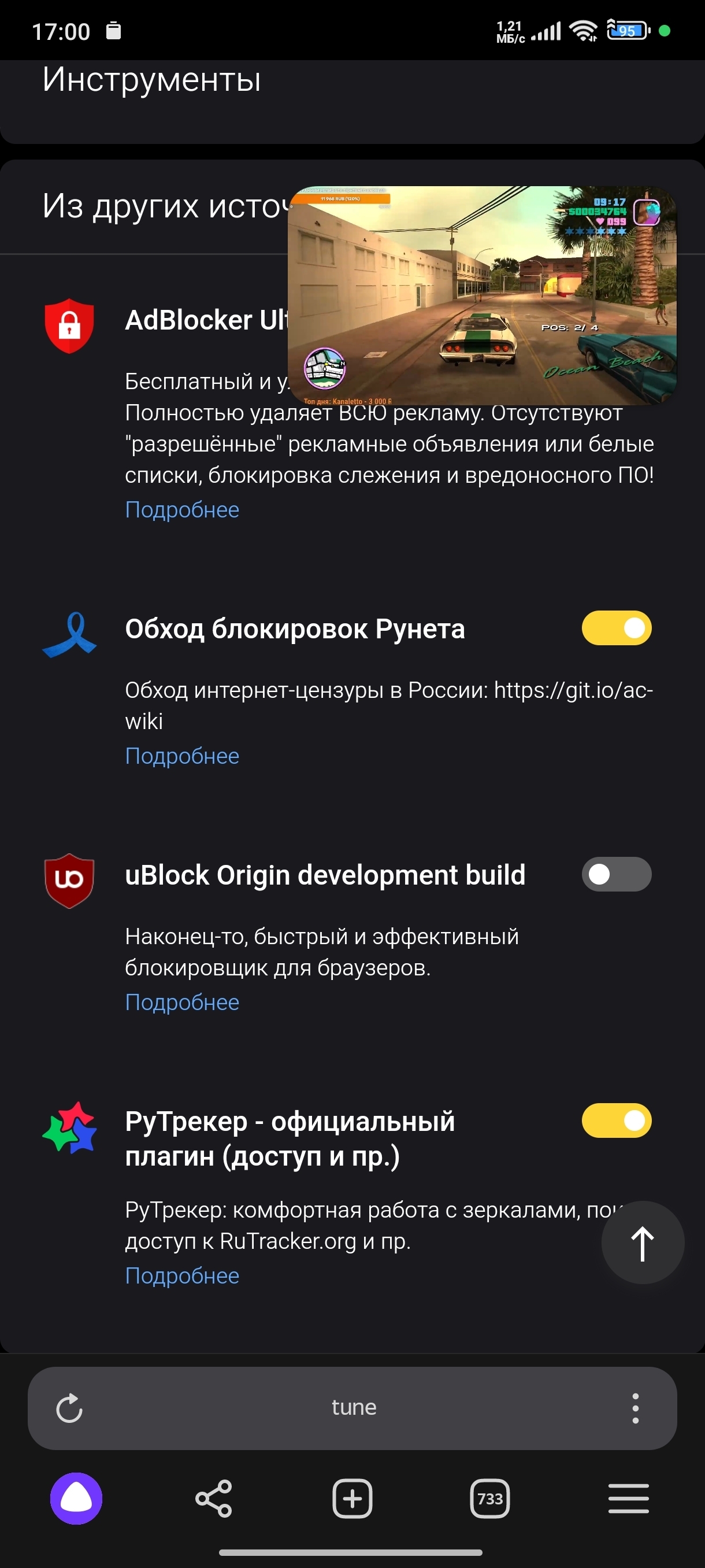Tap the address bar showing tune

(354, 1407)
